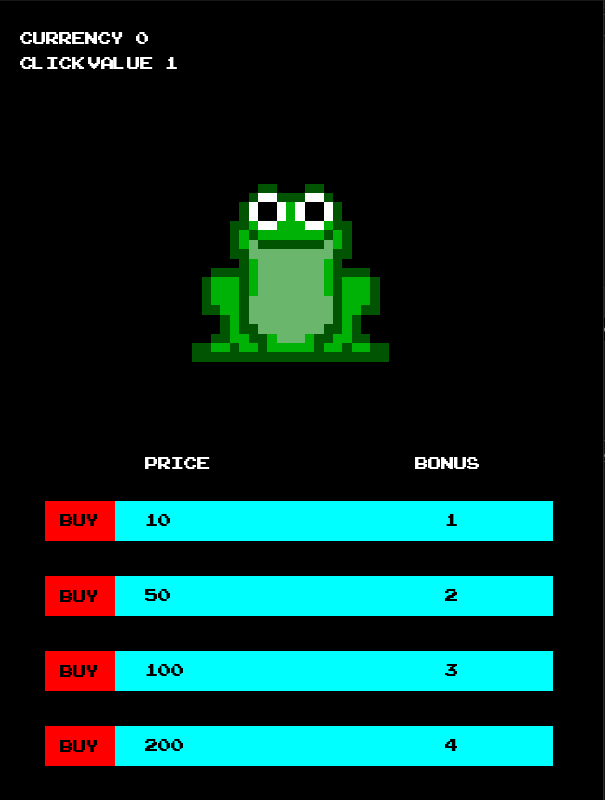Buy the upgrade priced at 200
Image resolution: width=605 pixels, height=800 pixels.
80,746
